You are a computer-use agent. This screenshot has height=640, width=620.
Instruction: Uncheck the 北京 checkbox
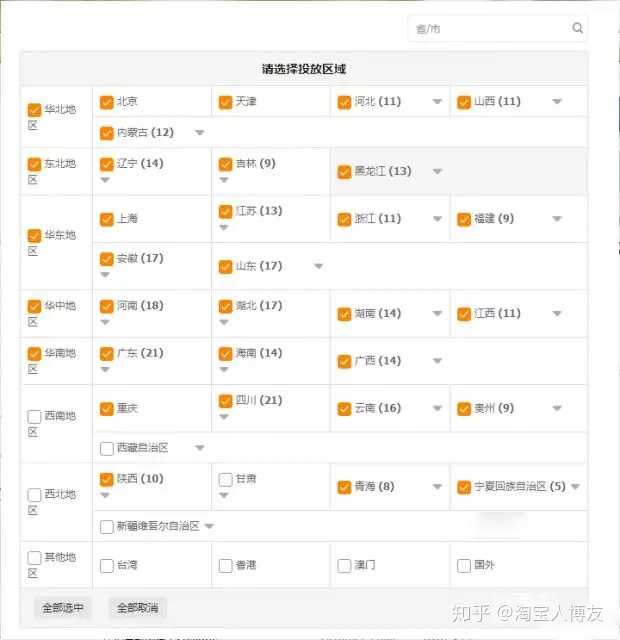[107, 102]
